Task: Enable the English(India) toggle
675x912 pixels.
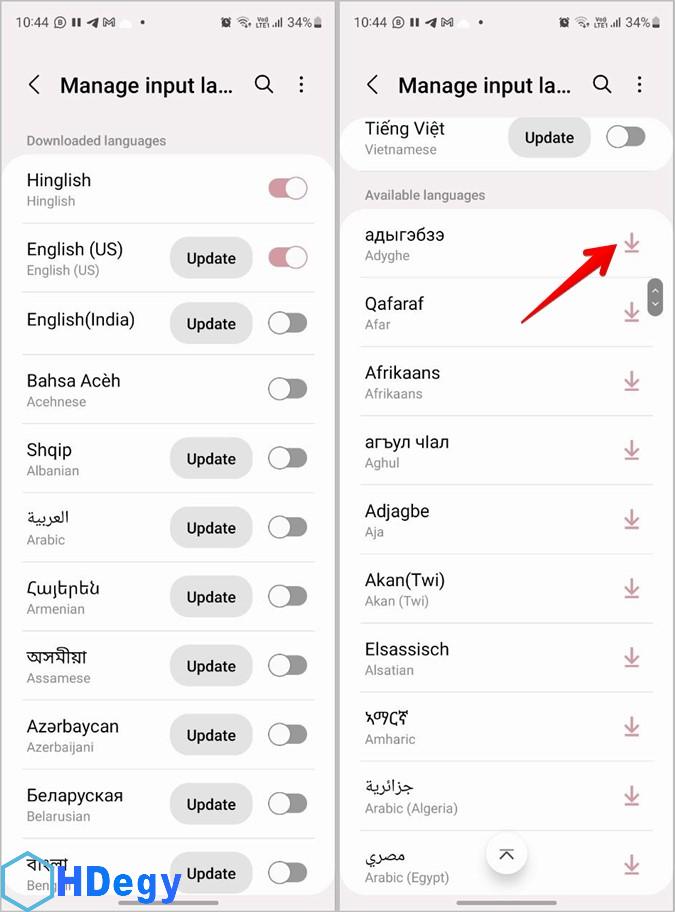Action: [x=287, y=323]
